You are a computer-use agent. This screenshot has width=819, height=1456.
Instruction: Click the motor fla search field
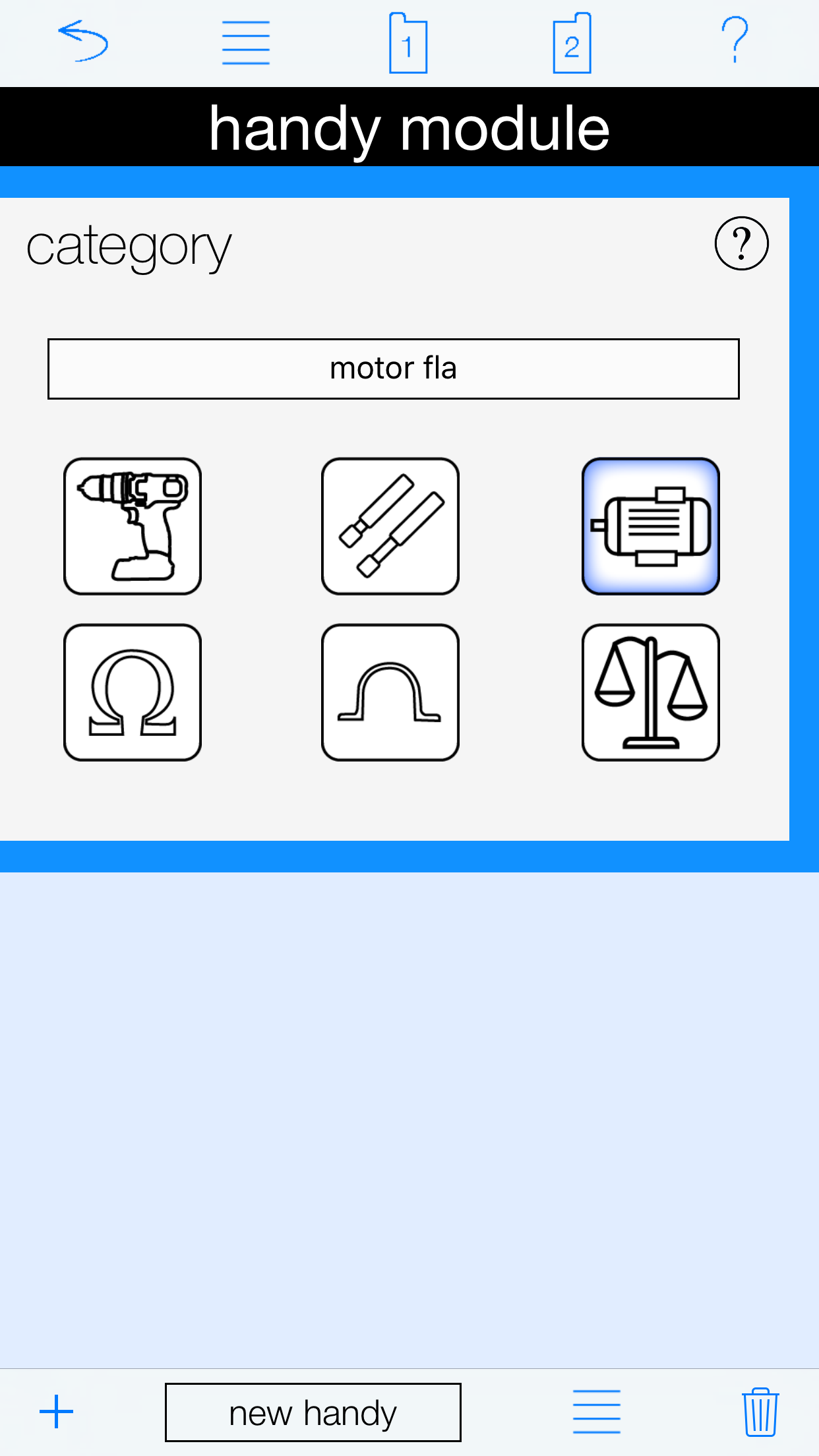(393, 369)
